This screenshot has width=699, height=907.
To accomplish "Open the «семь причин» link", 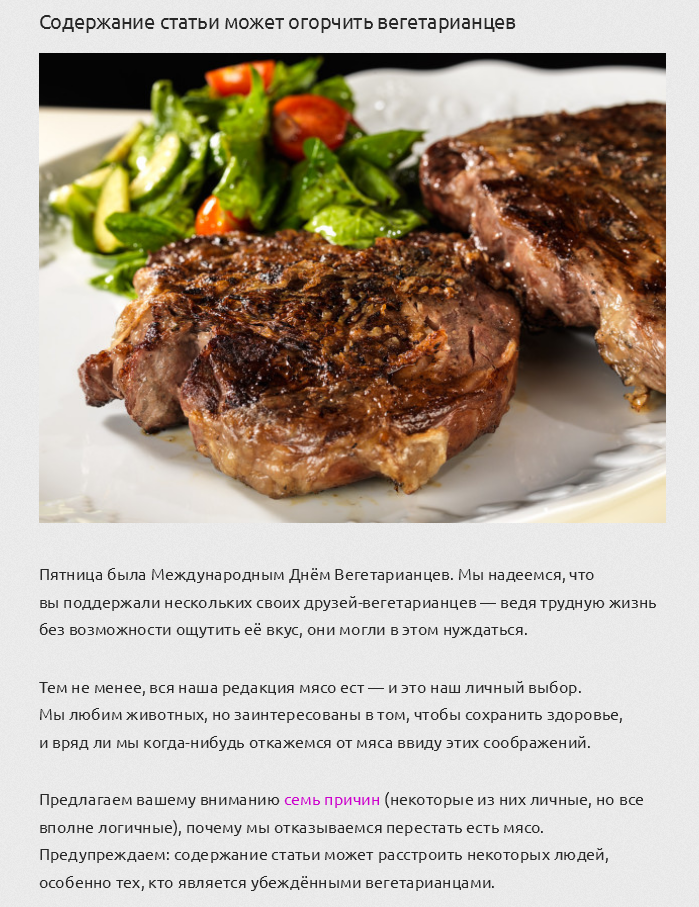I will (x=332, y=800).
